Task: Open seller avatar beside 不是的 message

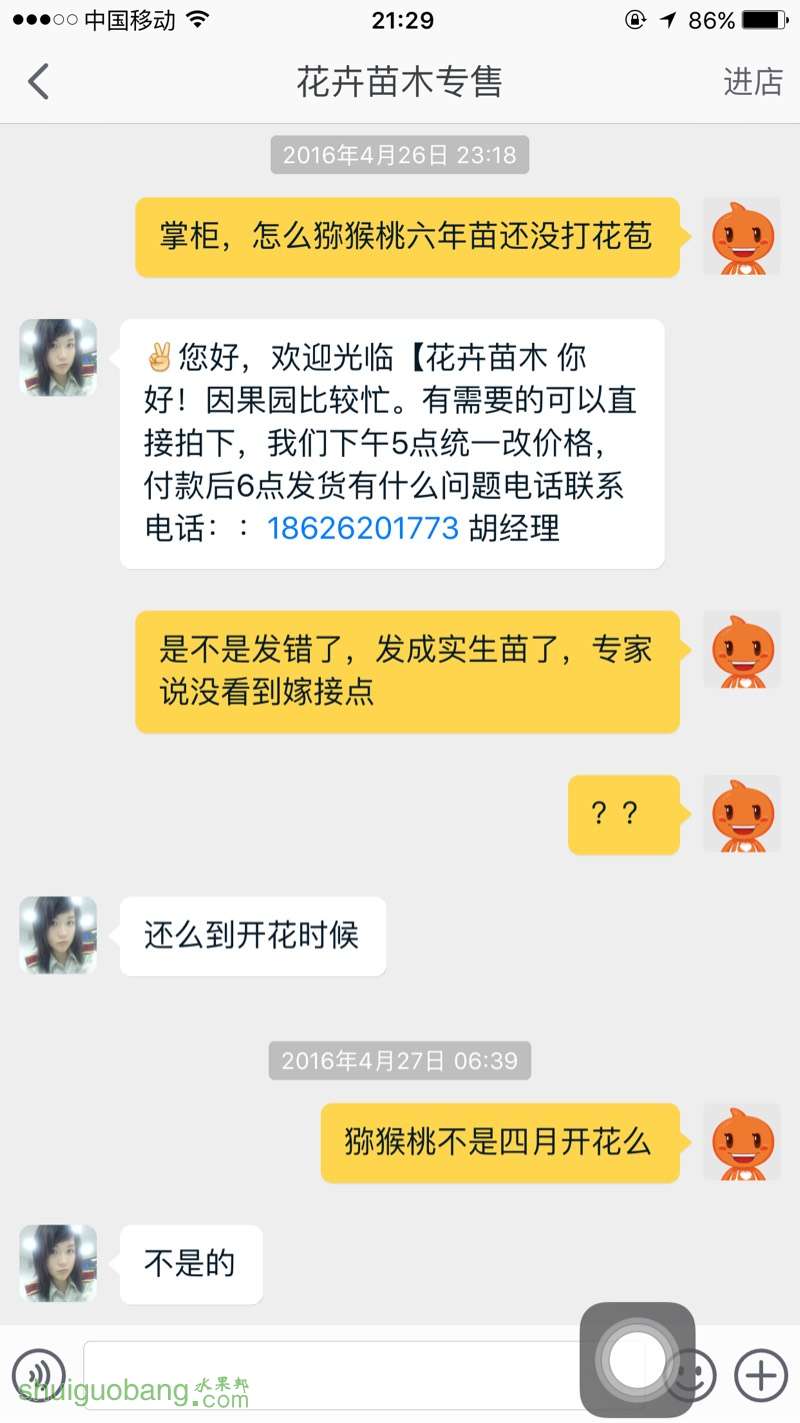Action: tap(58, 1263)
